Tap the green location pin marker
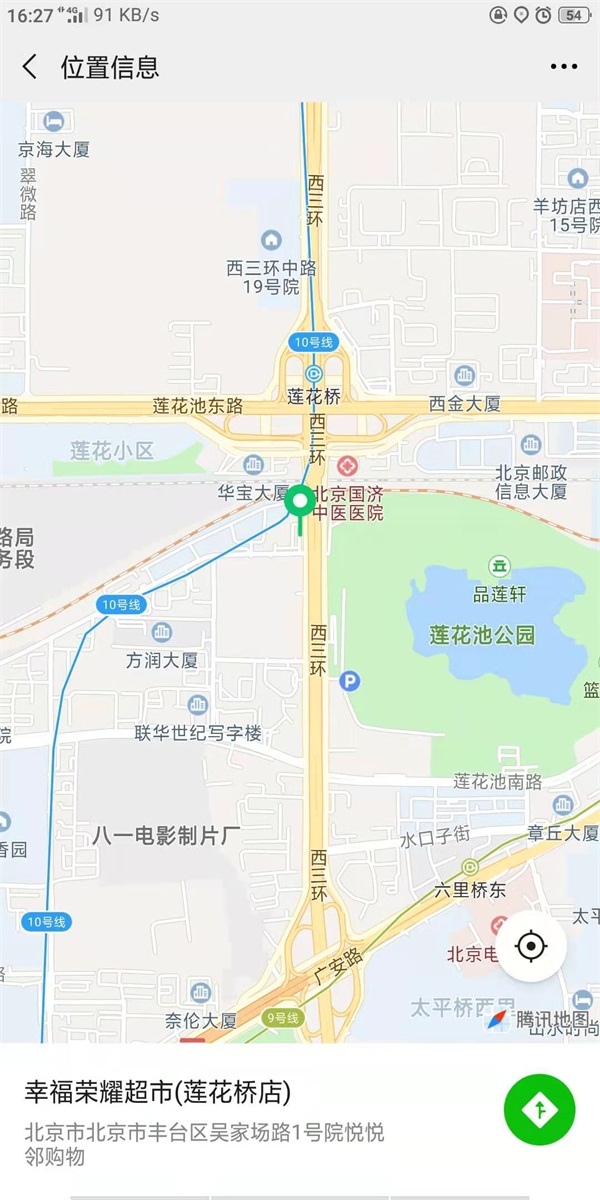The image size is (600, 1200). [x=300, y=502]
